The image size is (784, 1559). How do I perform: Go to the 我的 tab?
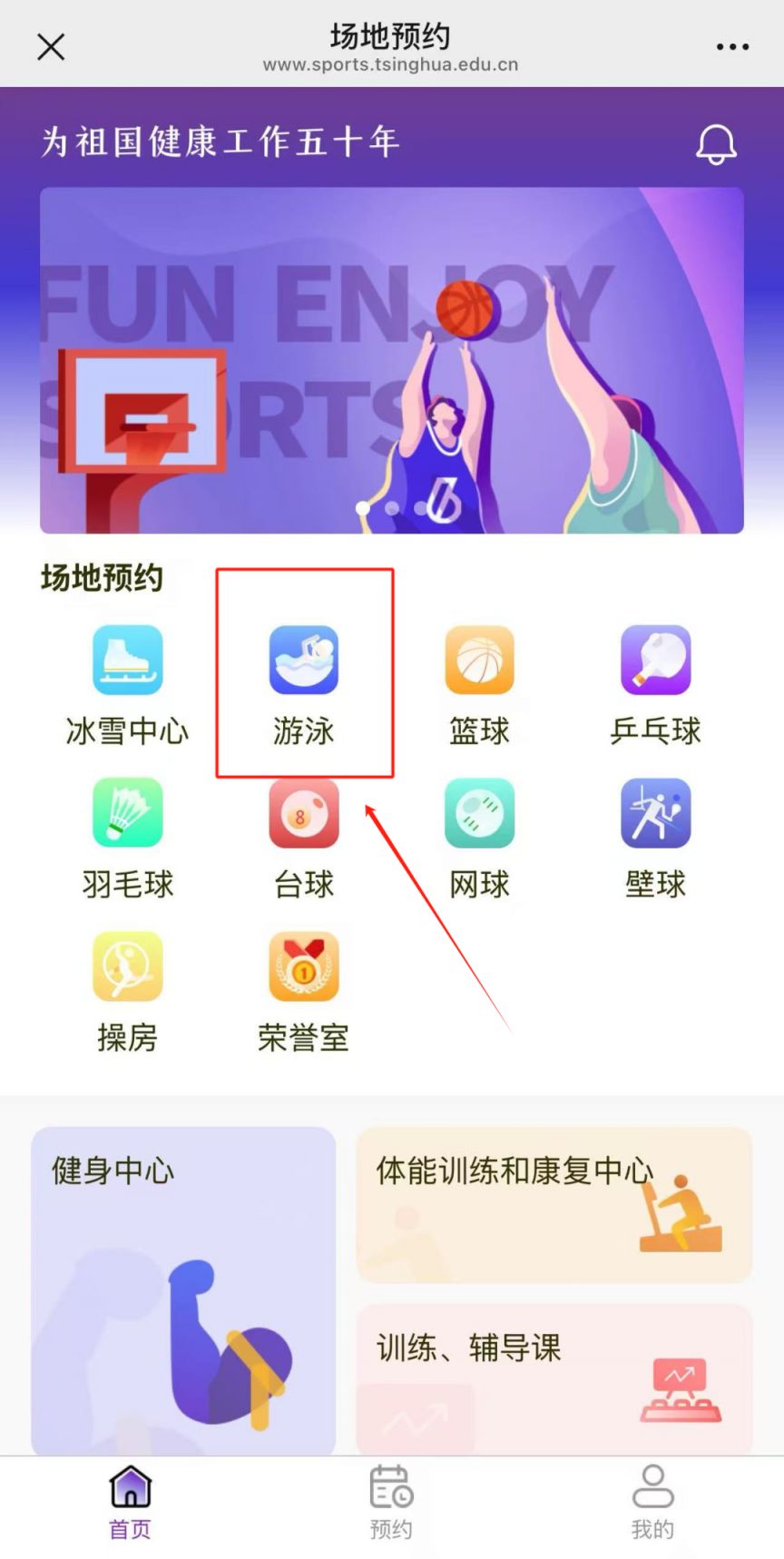[652, 1502]
